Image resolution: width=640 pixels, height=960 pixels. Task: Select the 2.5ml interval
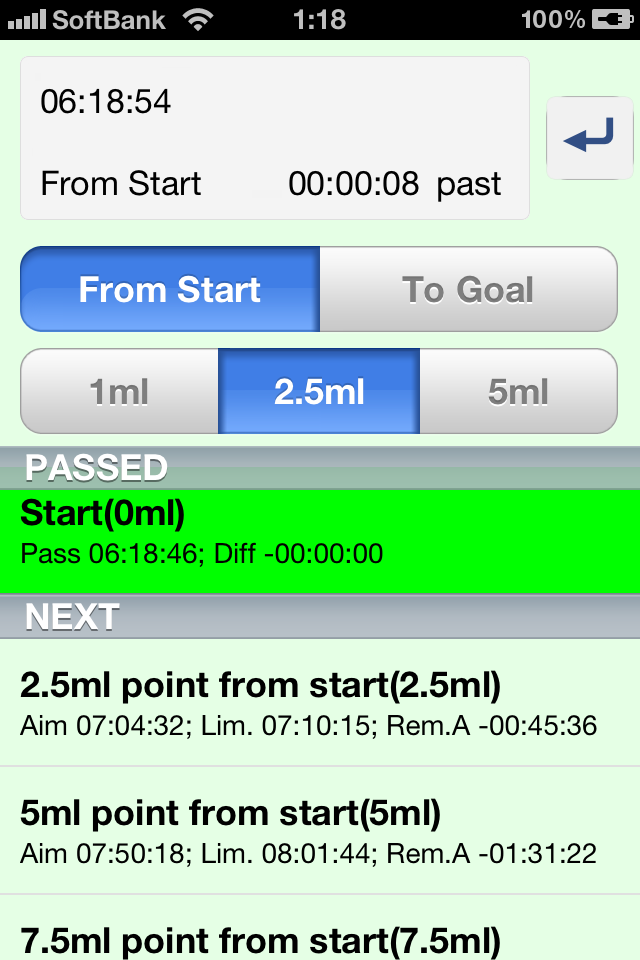point(319,391)
